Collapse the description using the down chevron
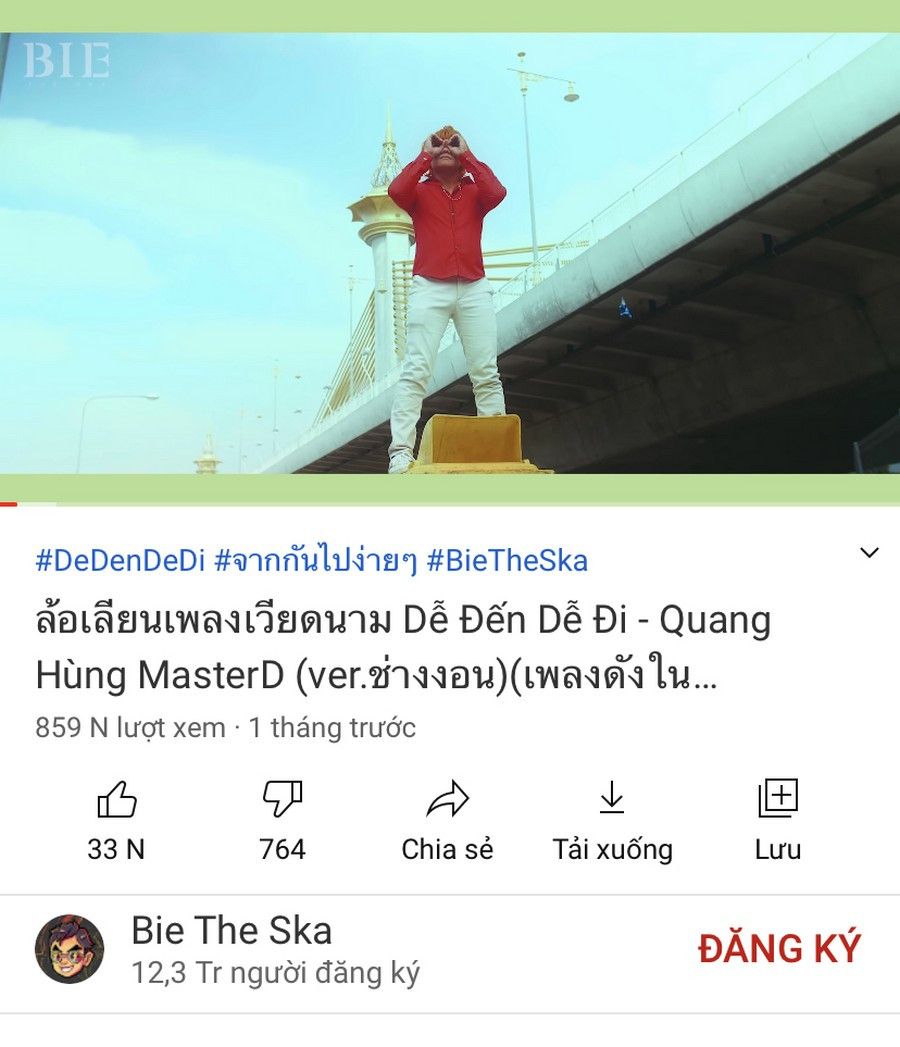The height and width of the screenshot is (1047, 900). tap(871, 550)
